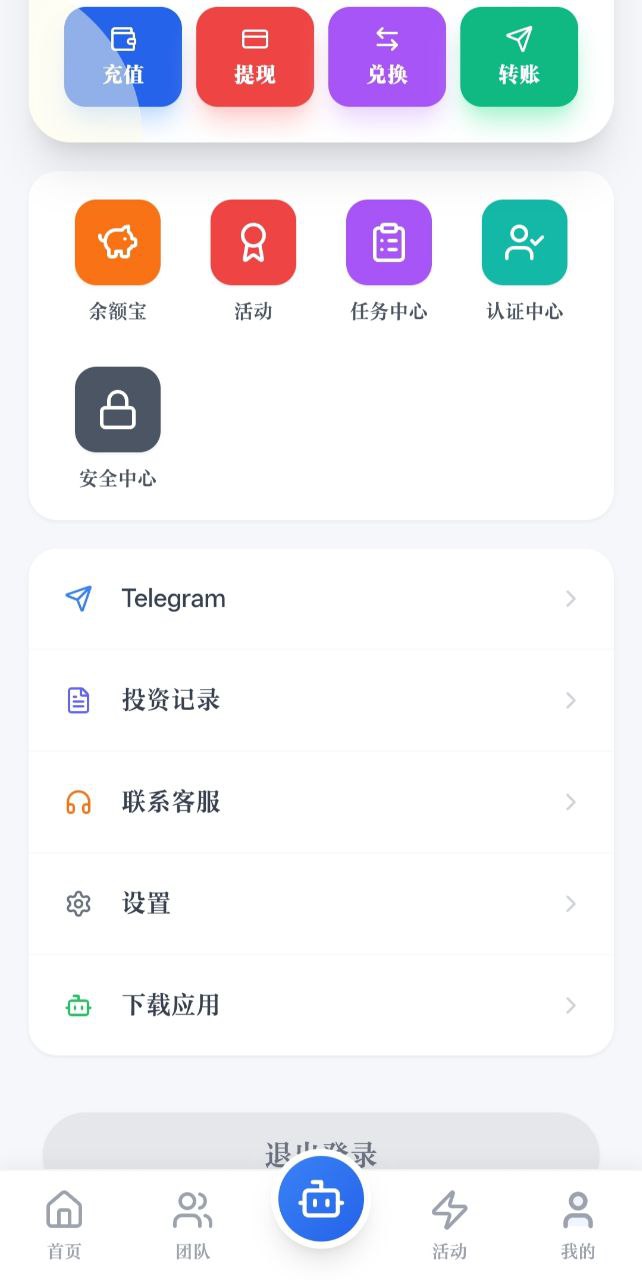Switch to the 首页 home tab
642x1280 pixels.
click(x=64, y=1223)
